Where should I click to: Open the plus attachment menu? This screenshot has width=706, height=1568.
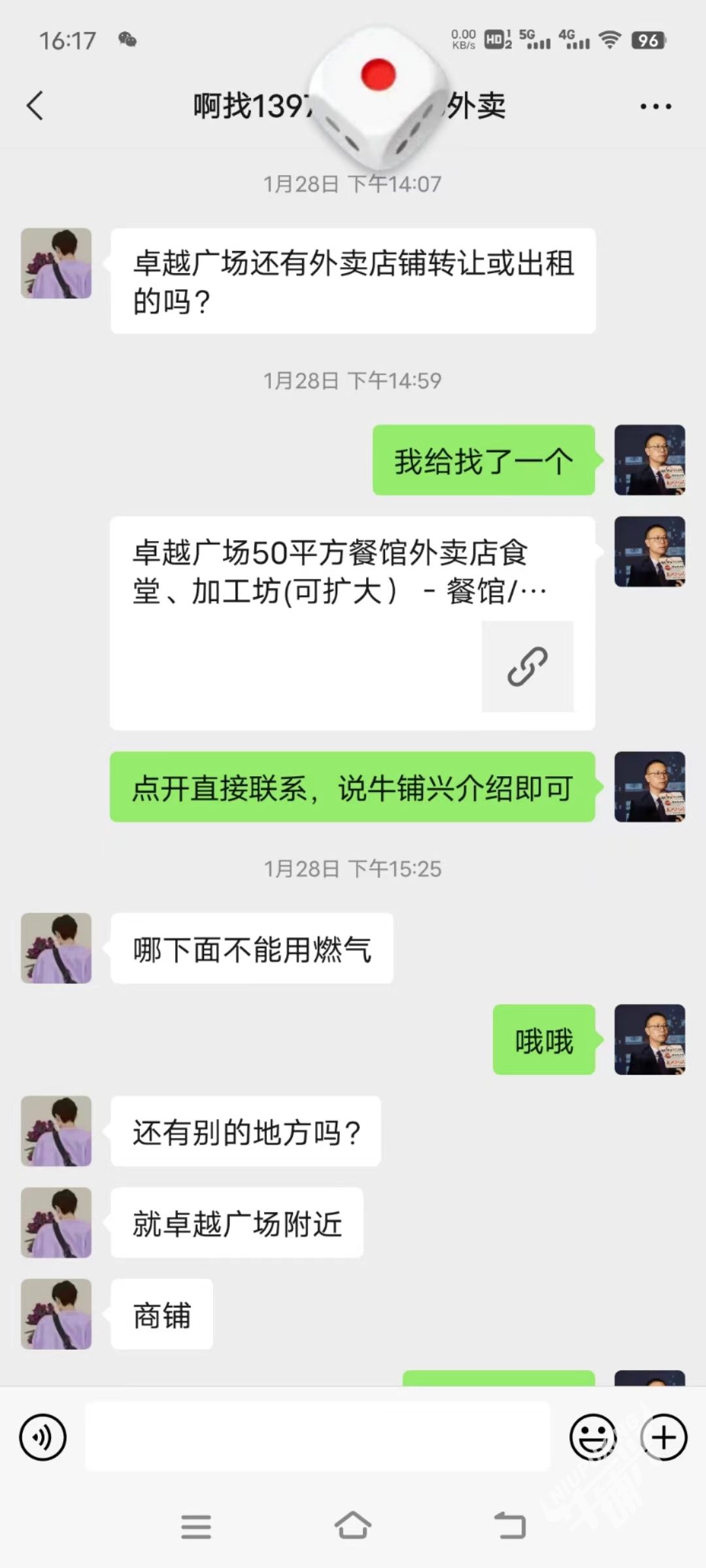(x=664, y=1437)
